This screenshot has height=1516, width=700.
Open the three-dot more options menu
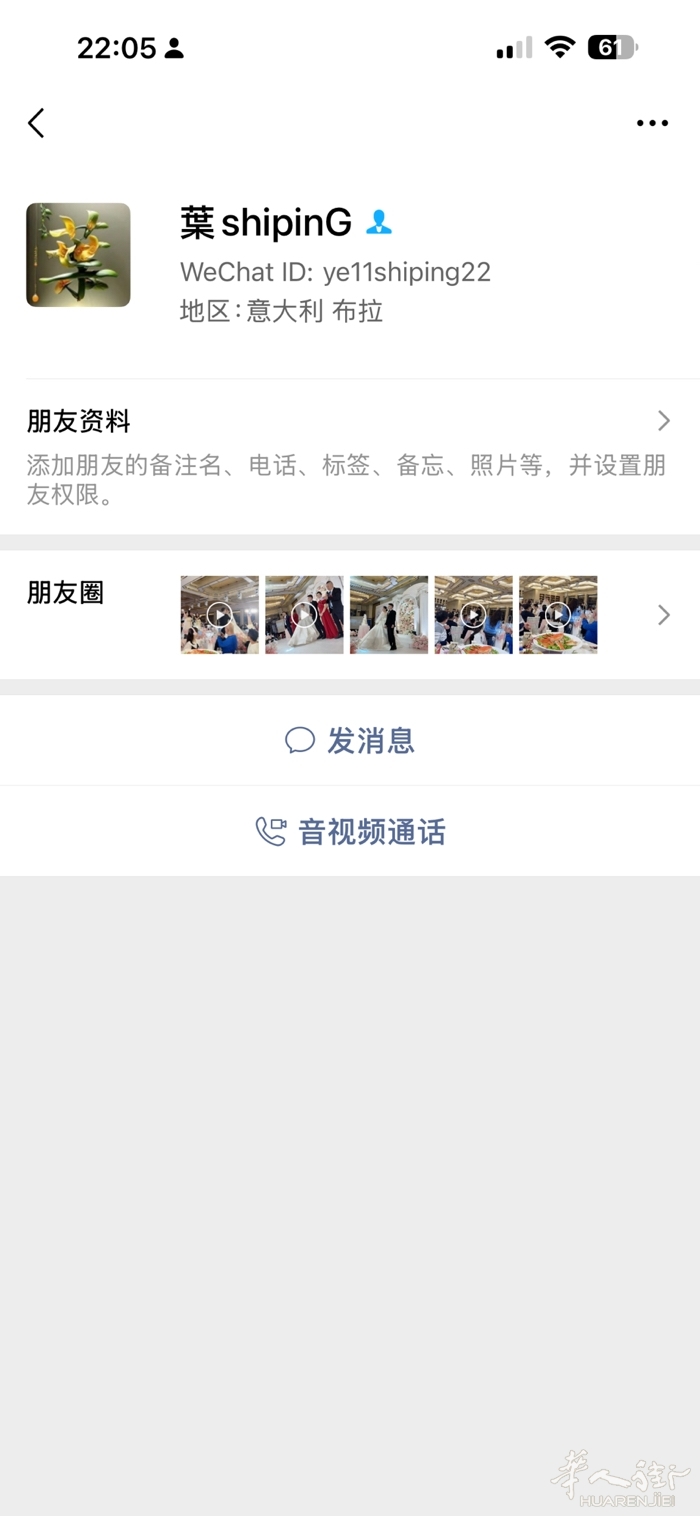click(x=652, y=123)
